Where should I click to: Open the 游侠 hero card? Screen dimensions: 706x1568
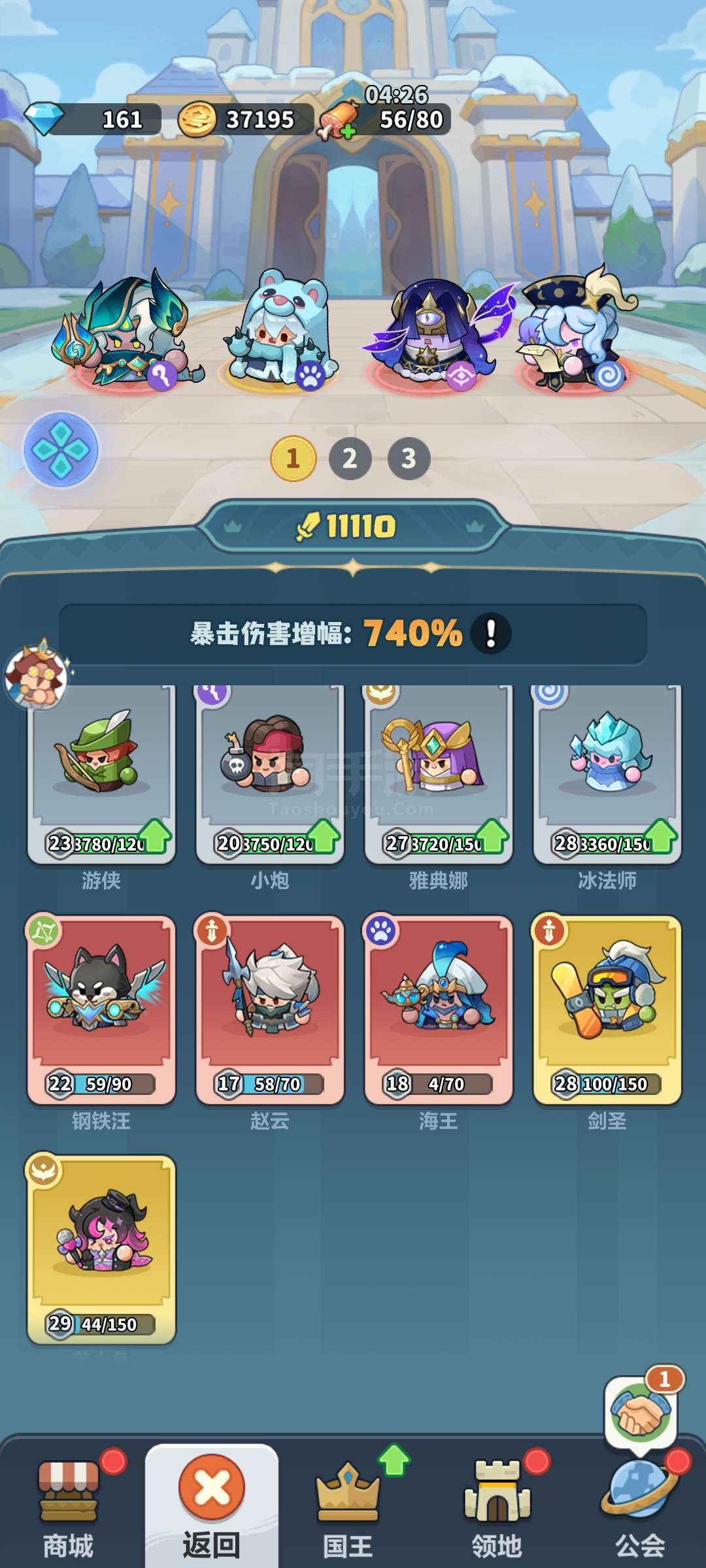click(101, 774)
